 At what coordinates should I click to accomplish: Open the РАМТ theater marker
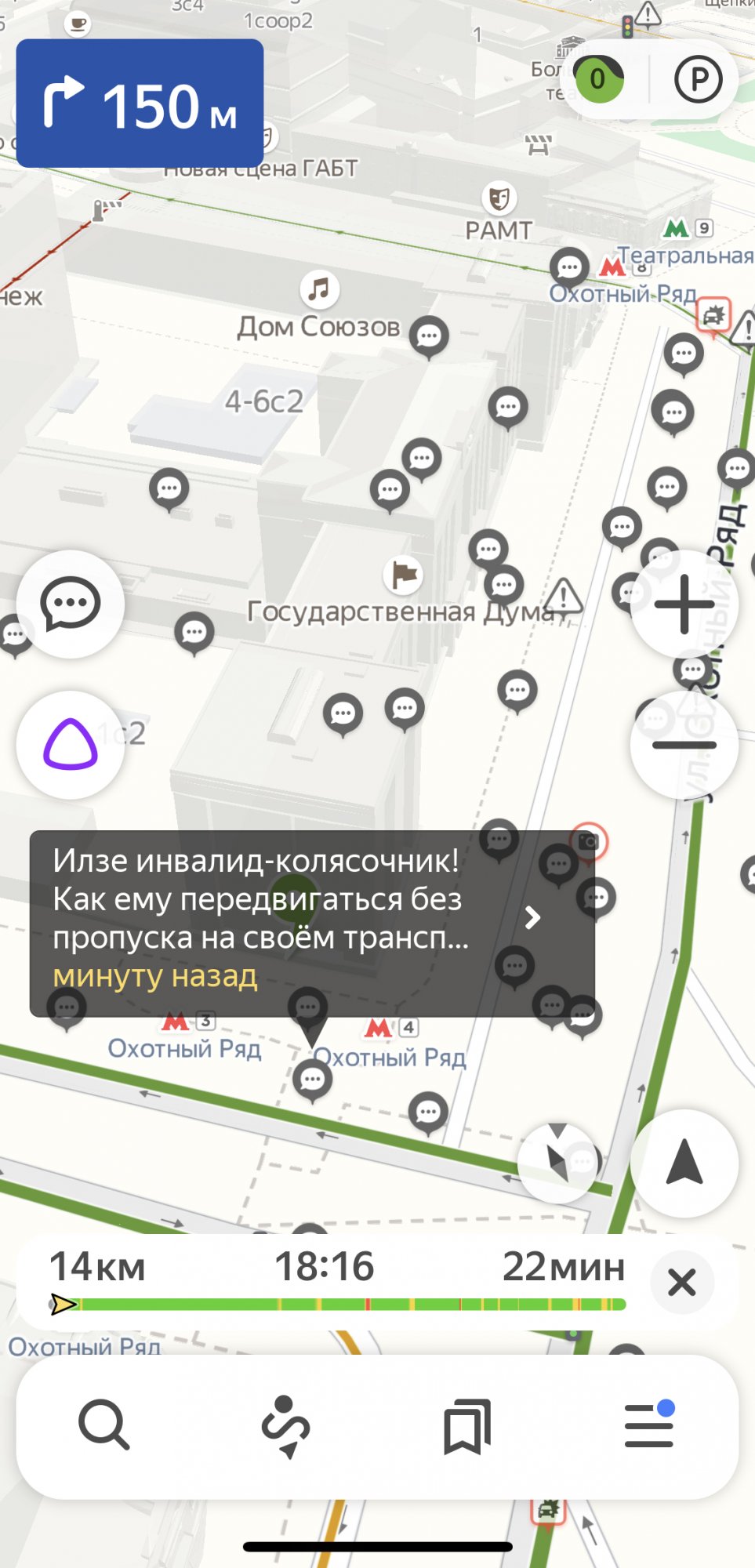coord(499,198)
